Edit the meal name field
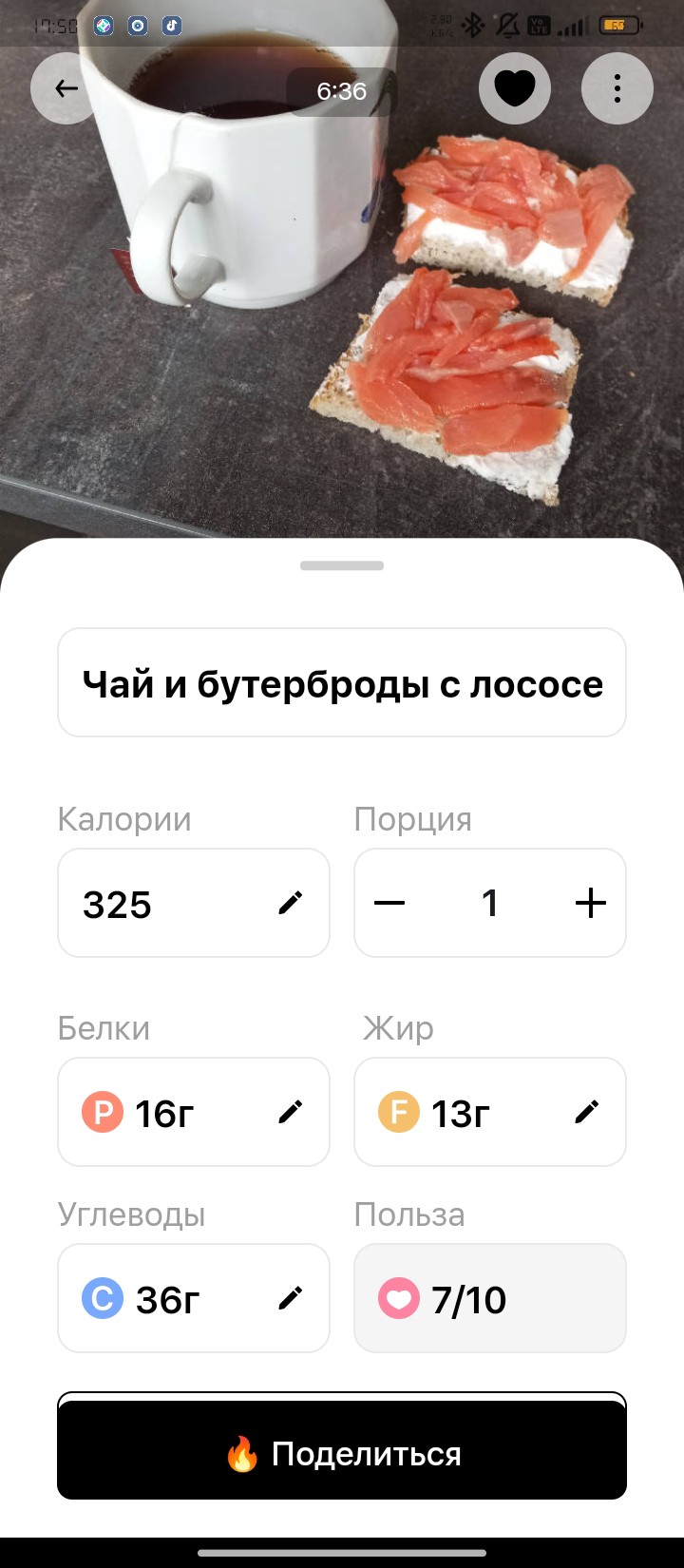684x1568 pixels. click(x=342, y=683)
